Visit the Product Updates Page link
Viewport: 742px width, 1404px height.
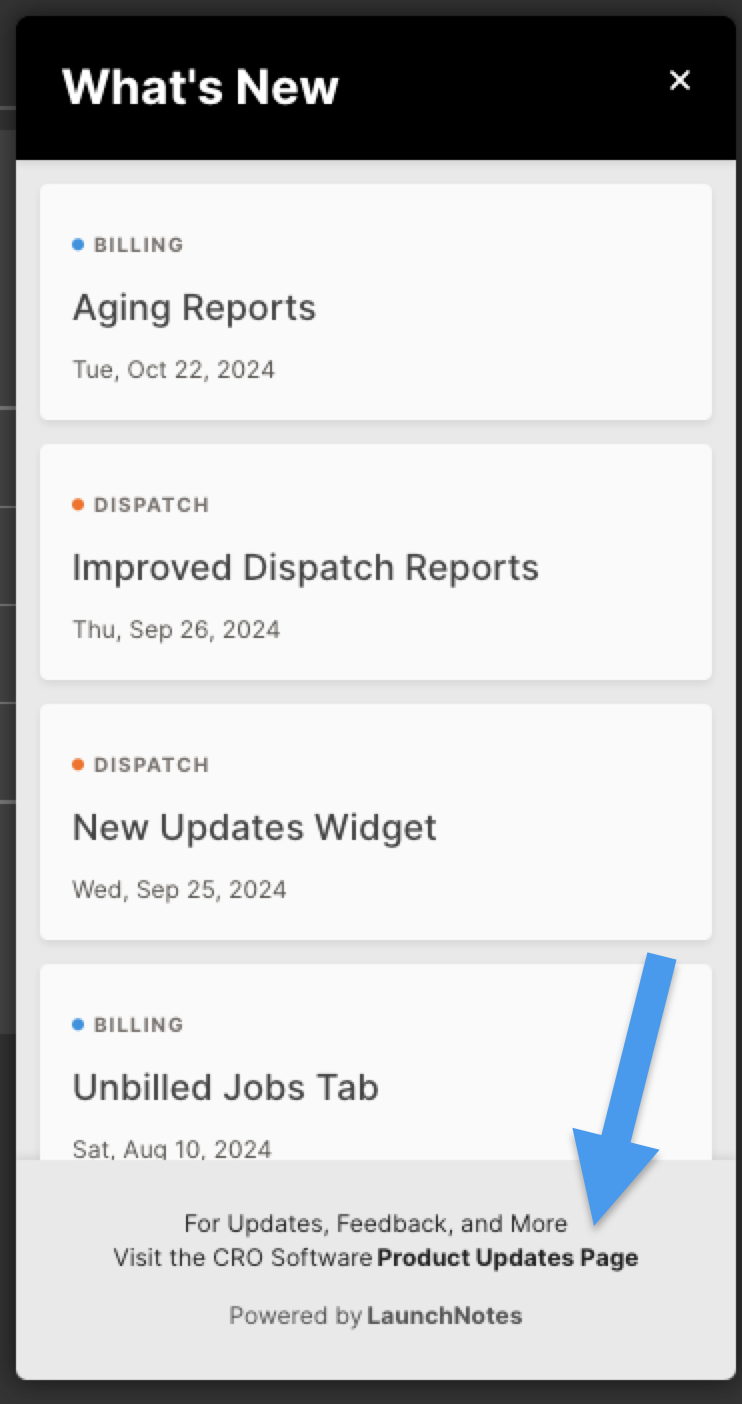507,1258
